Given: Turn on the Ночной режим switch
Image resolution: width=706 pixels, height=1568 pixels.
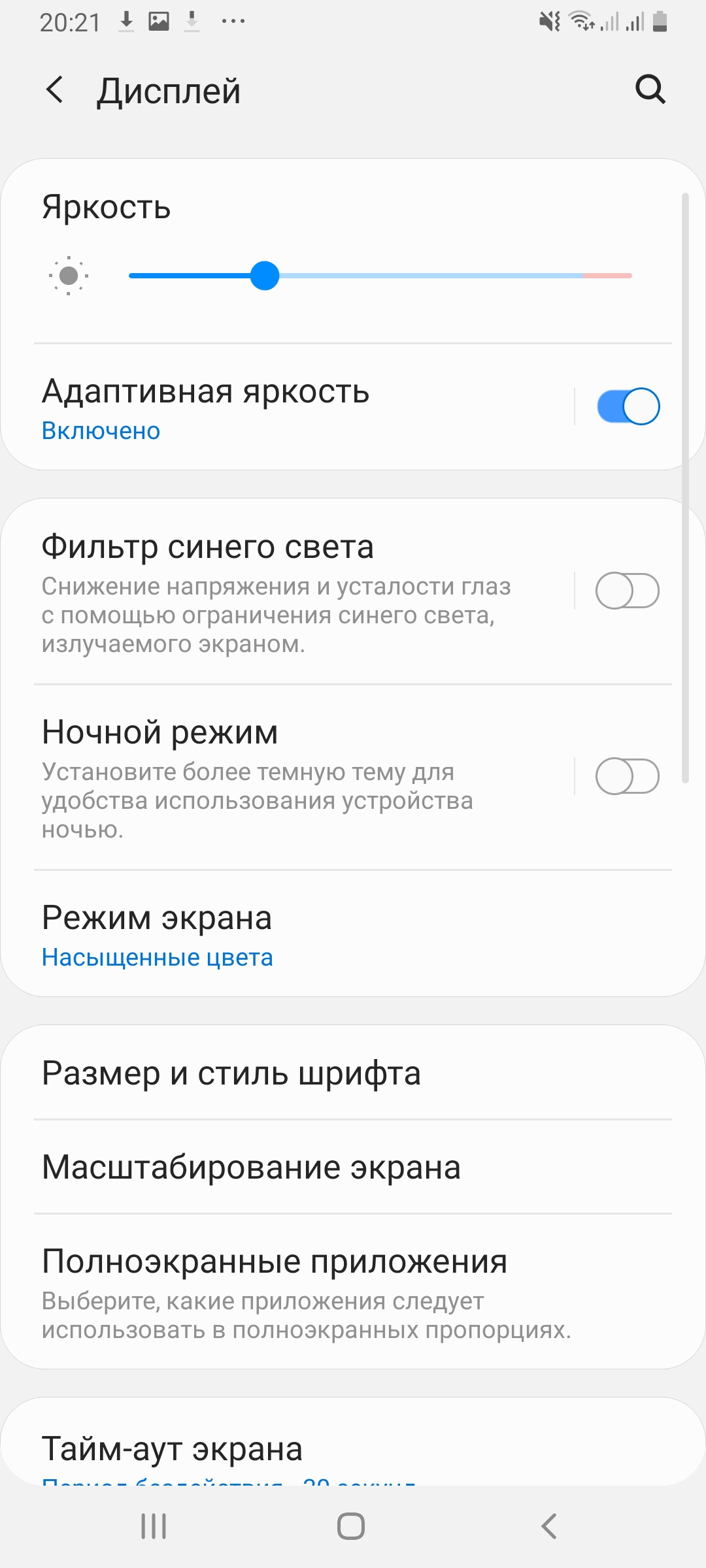Looking at the screenshot, I should coord(628,776).
